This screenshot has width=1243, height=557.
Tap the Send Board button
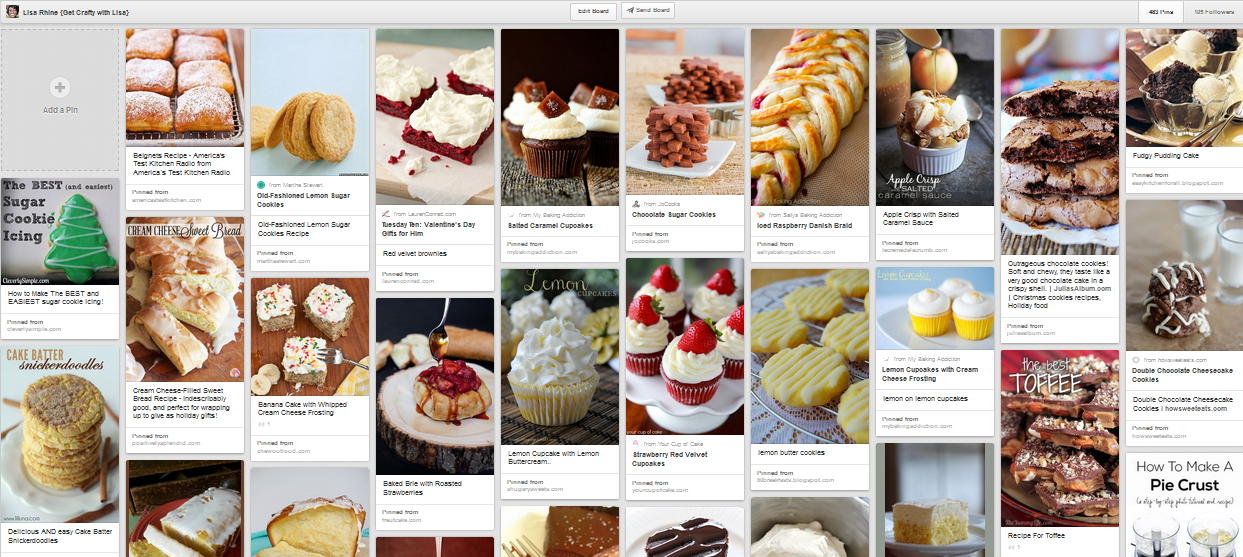[647, 11]
